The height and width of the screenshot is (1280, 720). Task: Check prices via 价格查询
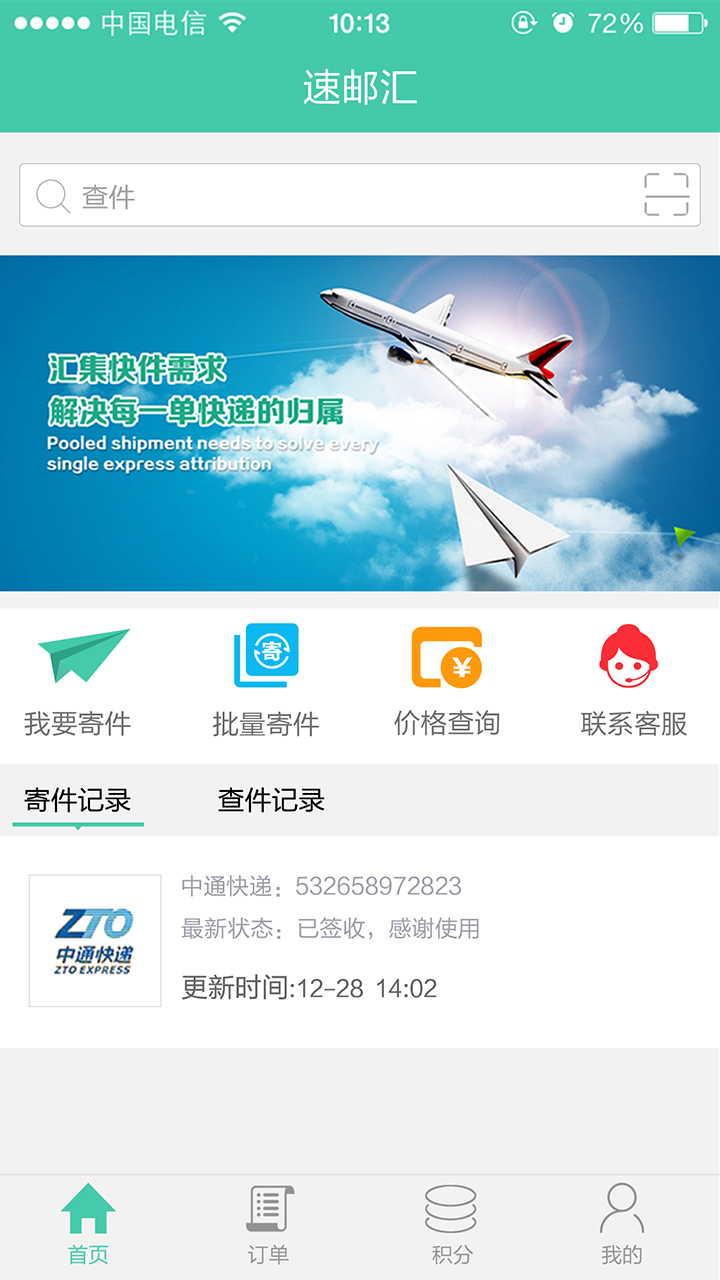pos(447,681)
